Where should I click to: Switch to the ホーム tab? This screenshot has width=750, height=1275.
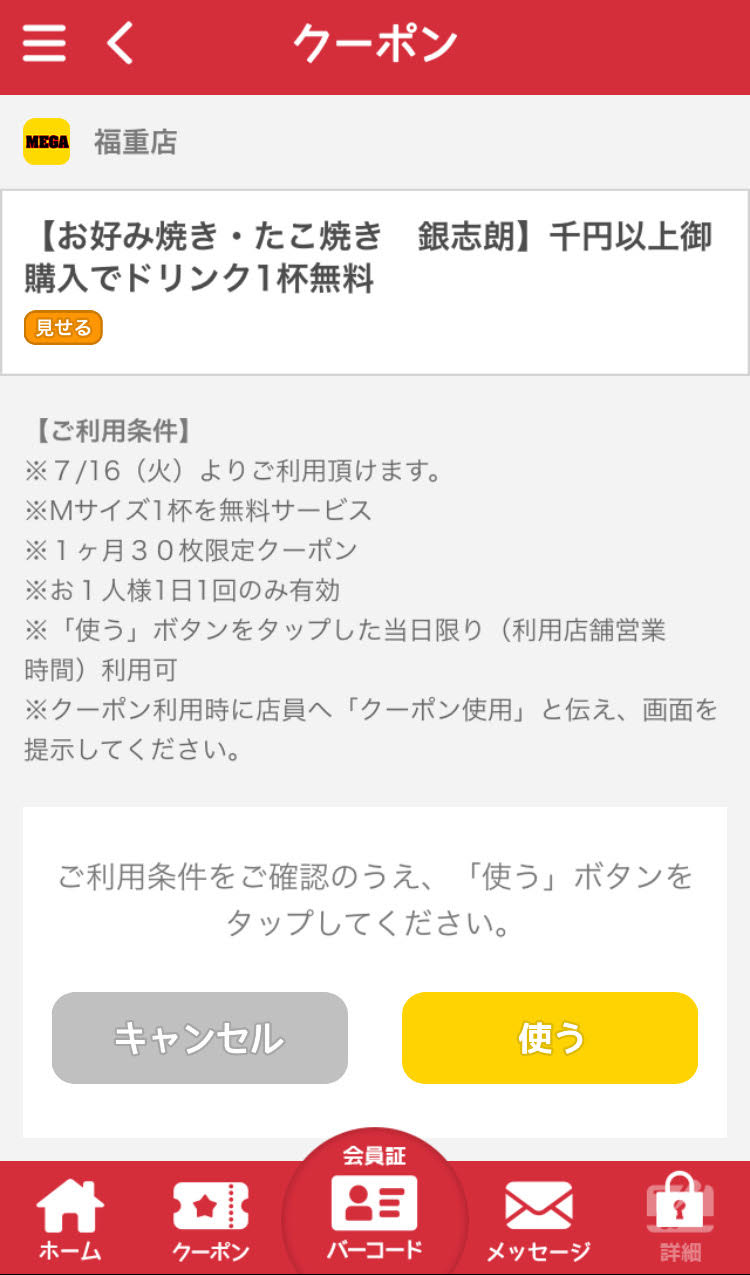pyautogui.click(x=70, y=1218)
